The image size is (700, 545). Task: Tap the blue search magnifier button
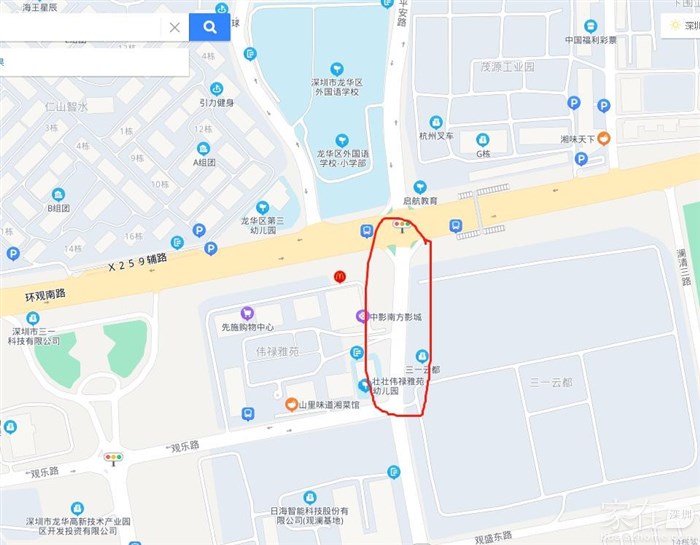209,28
